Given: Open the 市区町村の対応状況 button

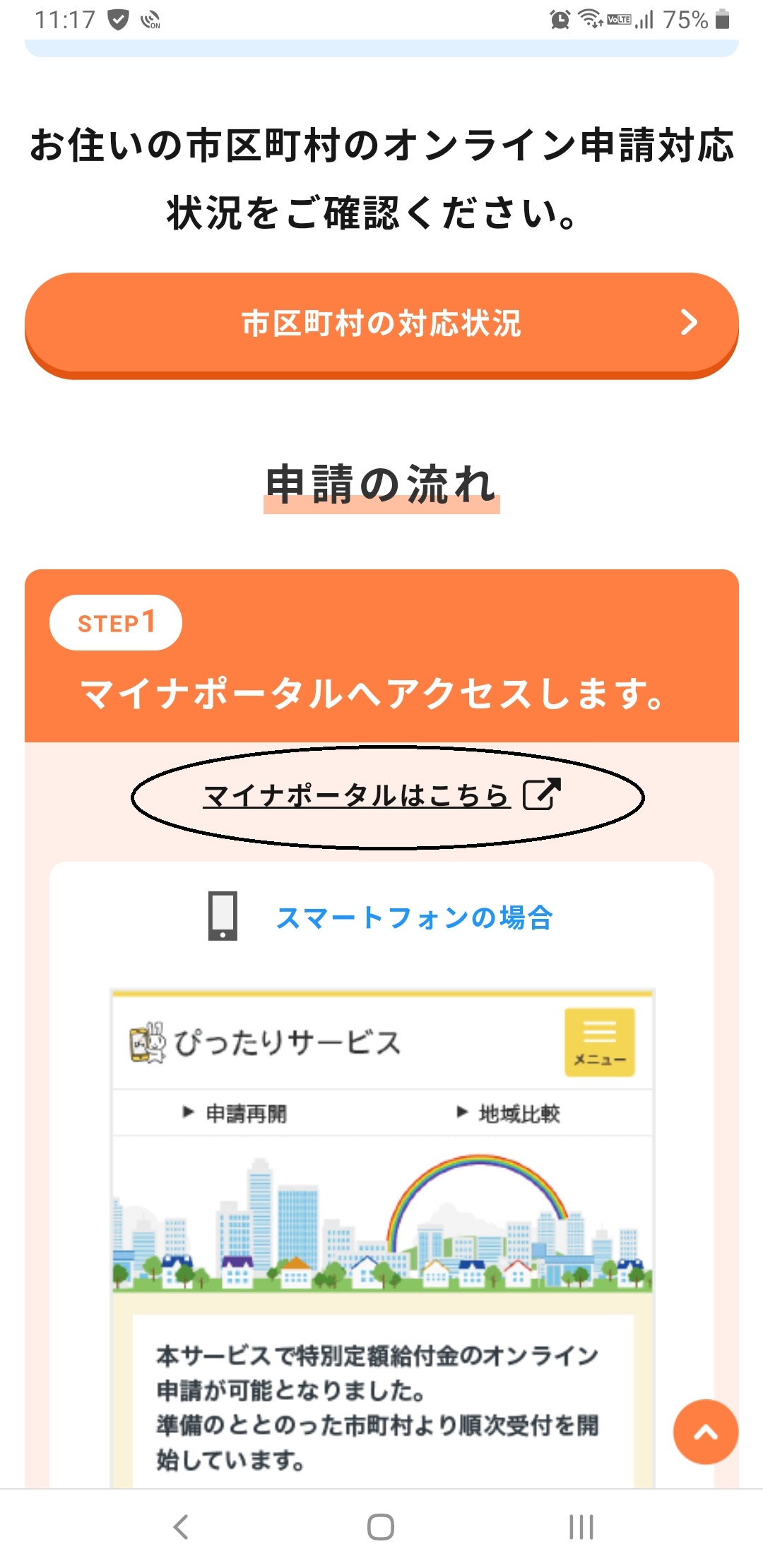Looking at the screenshot, I should click(x=381, y=323).
